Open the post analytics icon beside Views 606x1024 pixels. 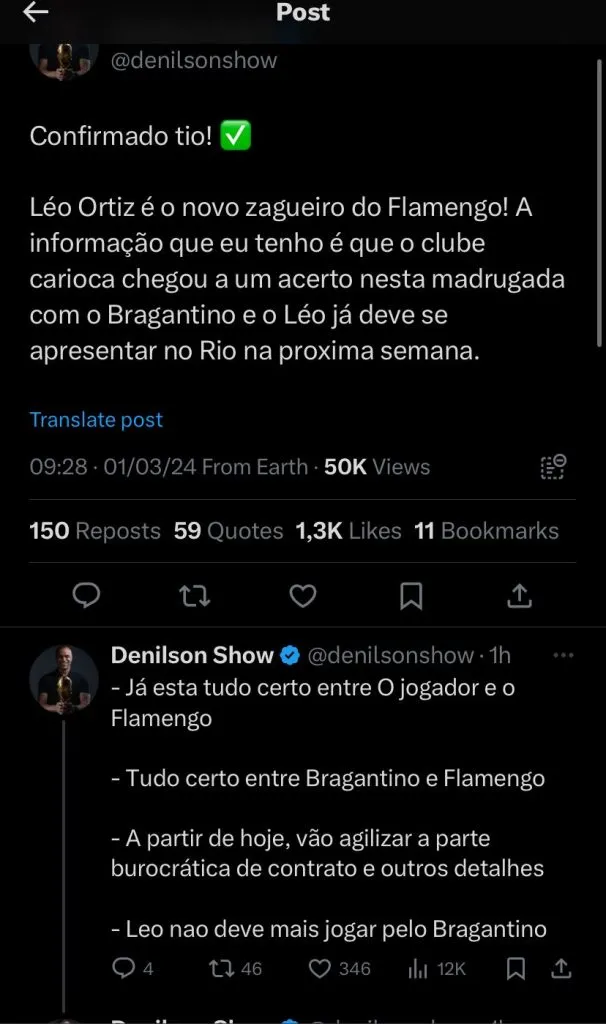[553, 467]
